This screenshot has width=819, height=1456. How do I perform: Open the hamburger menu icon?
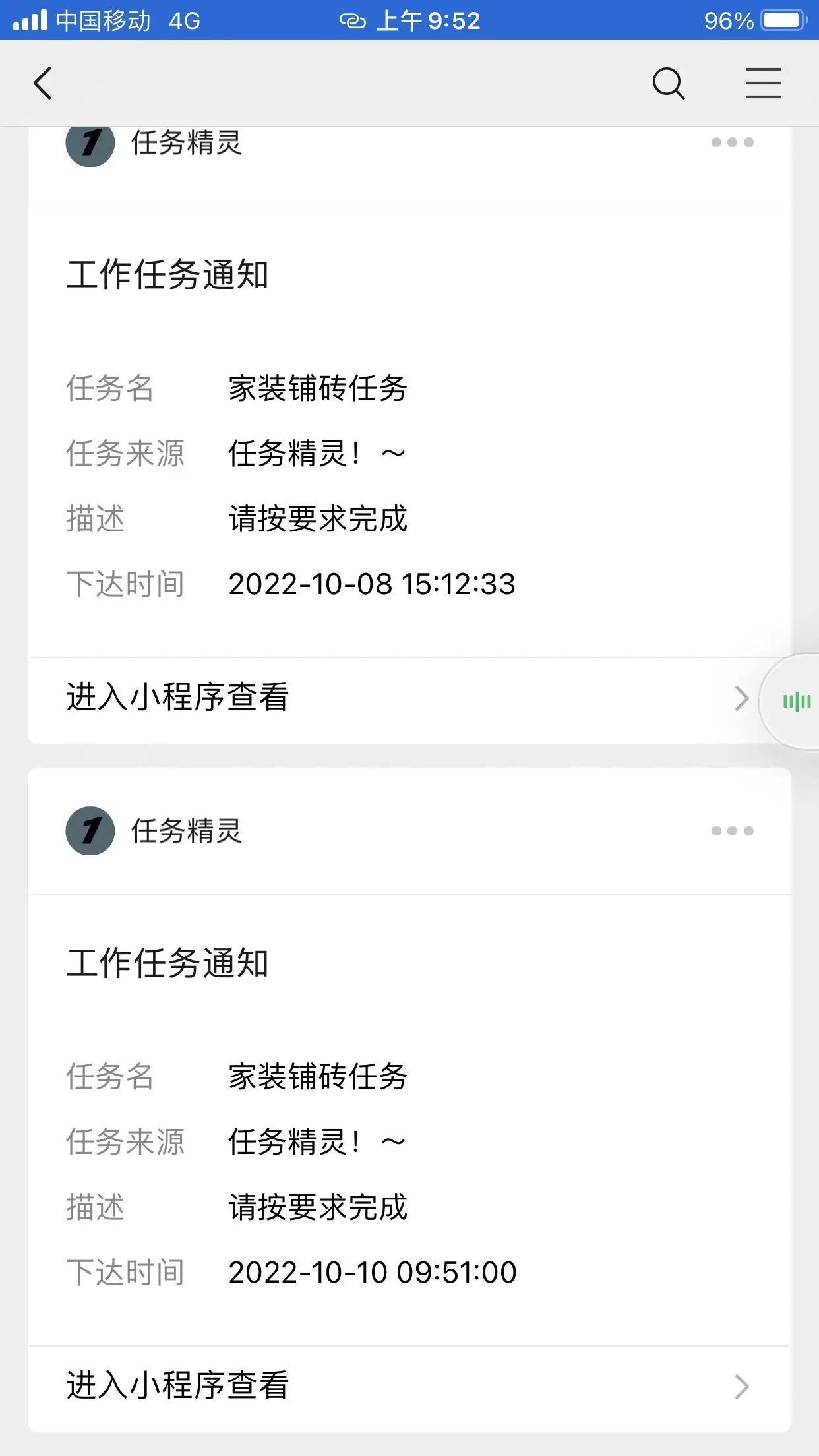764,83
